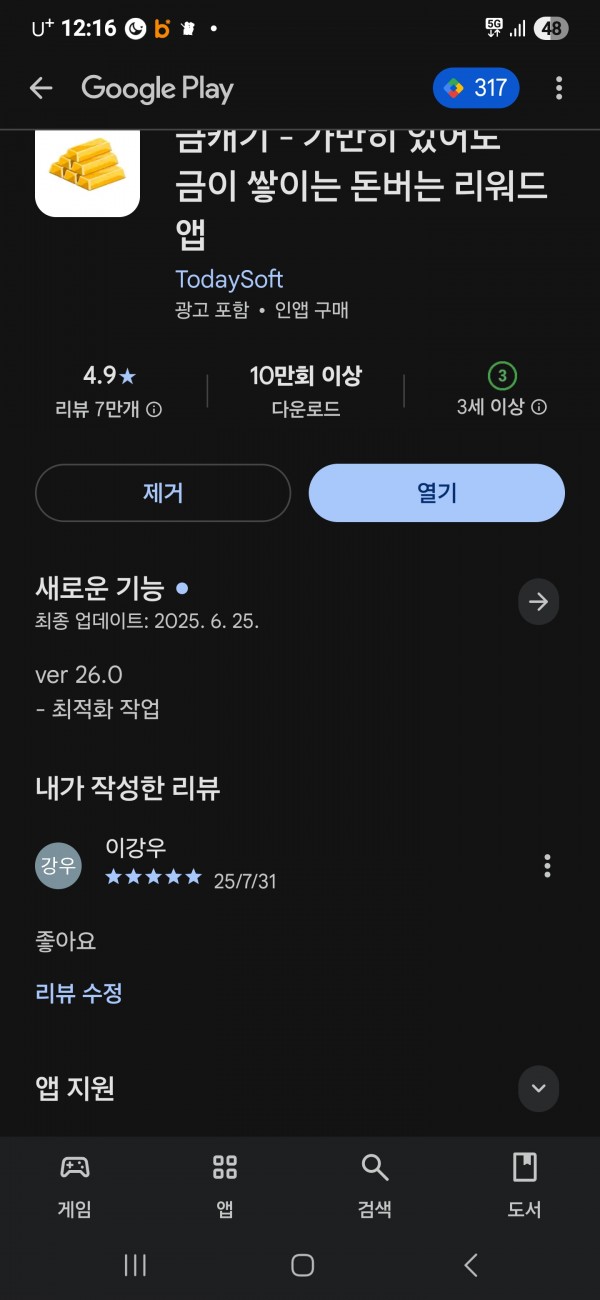Open the system recent apps button
Viewport: 600px width, 1300px height.
click(x=135, y=1265)
